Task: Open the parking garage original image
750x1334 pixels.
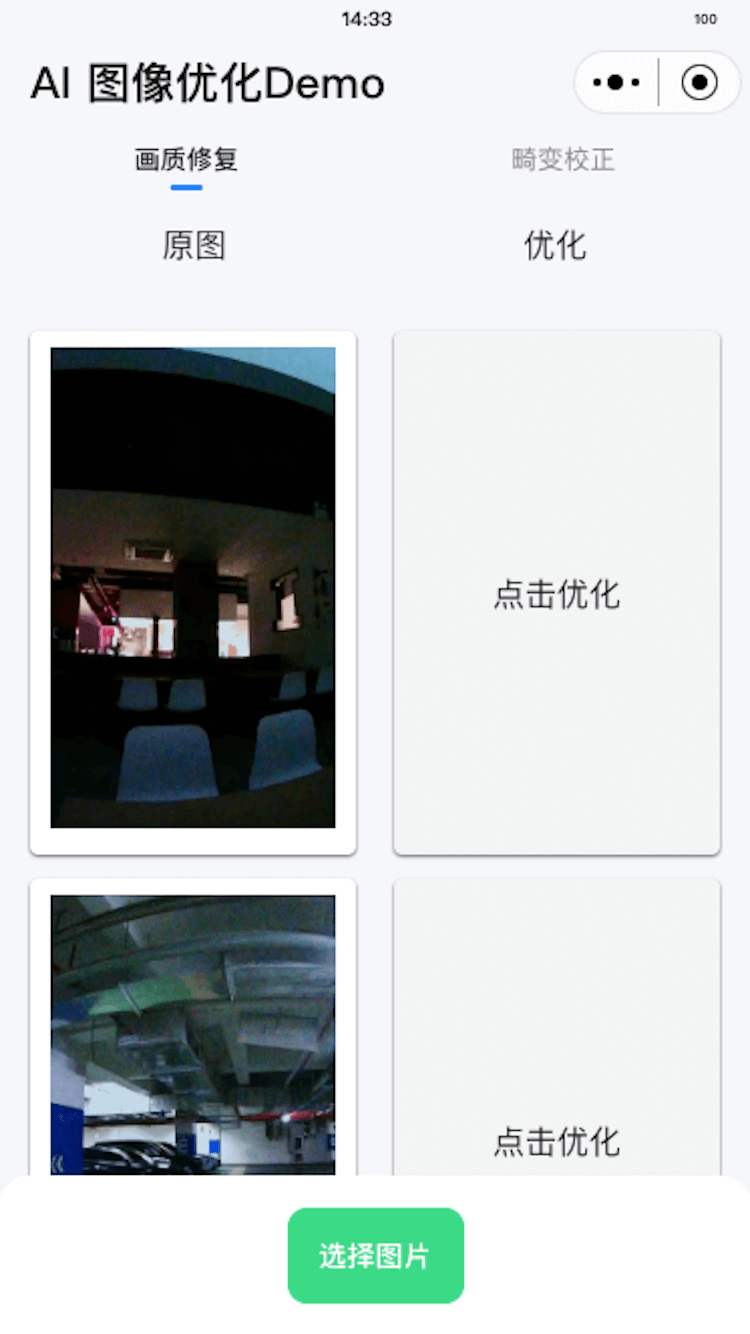Action: point(193,1035)
